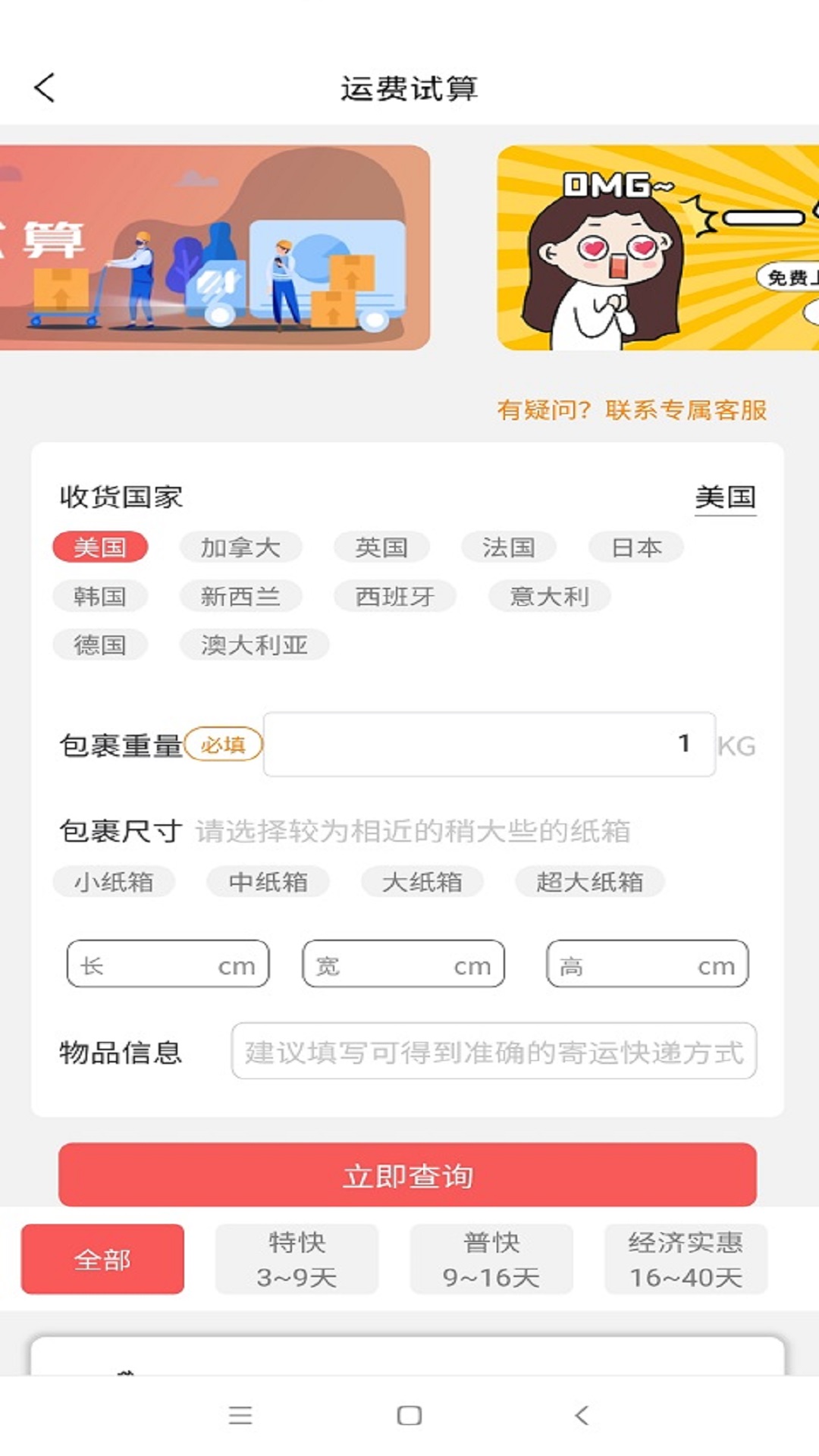Choose the 超大纸箱 box option

click(x=590, y=882)
